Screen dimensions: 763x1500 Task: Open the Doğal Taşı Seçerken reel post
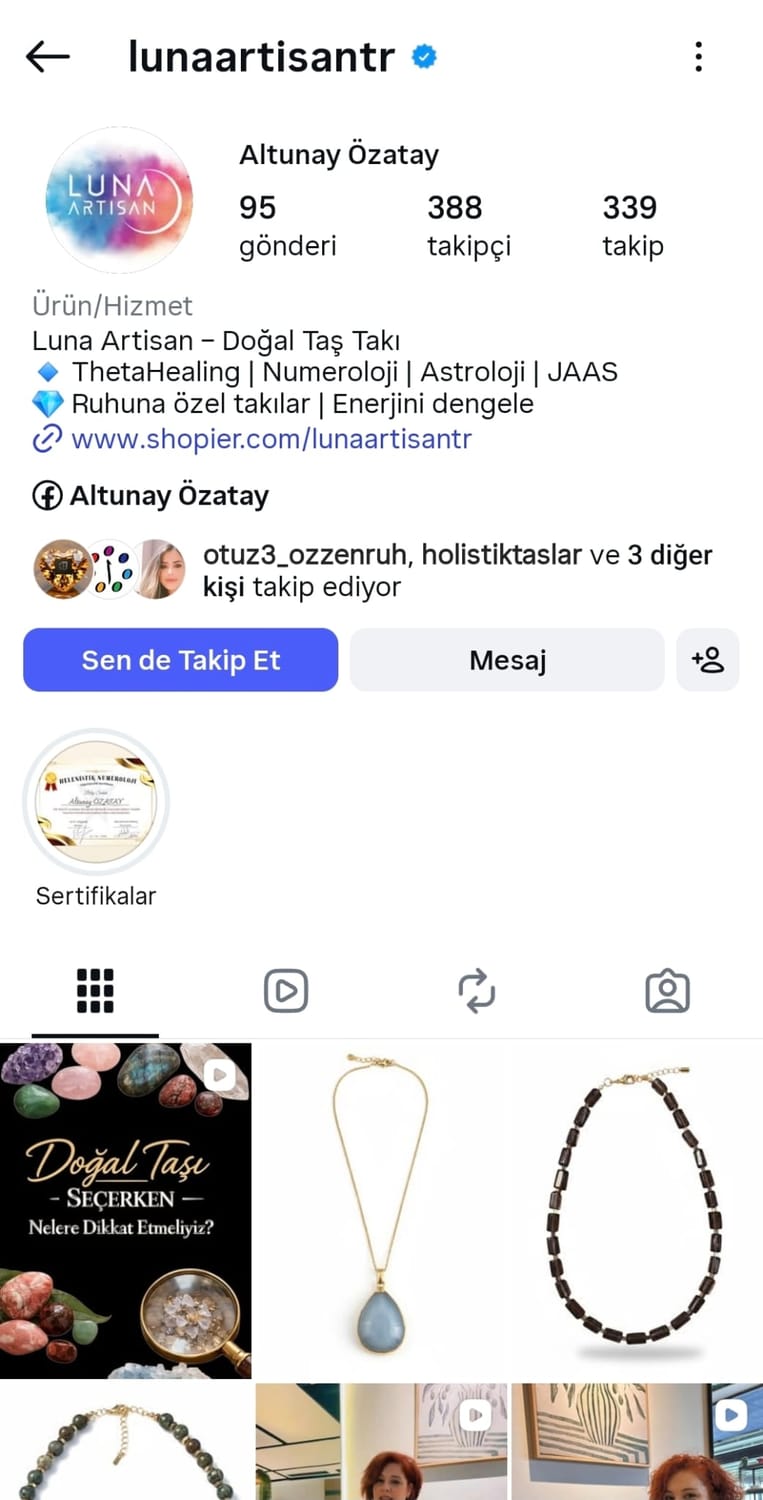click(x=126, y=1210)
